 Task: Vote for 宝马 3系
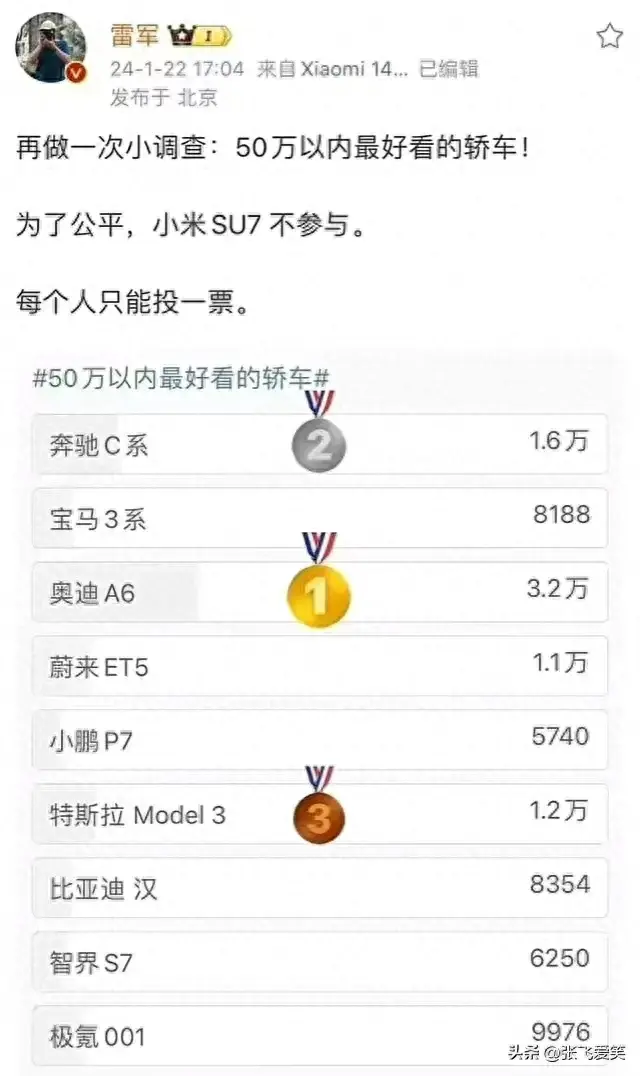point(319,518)
